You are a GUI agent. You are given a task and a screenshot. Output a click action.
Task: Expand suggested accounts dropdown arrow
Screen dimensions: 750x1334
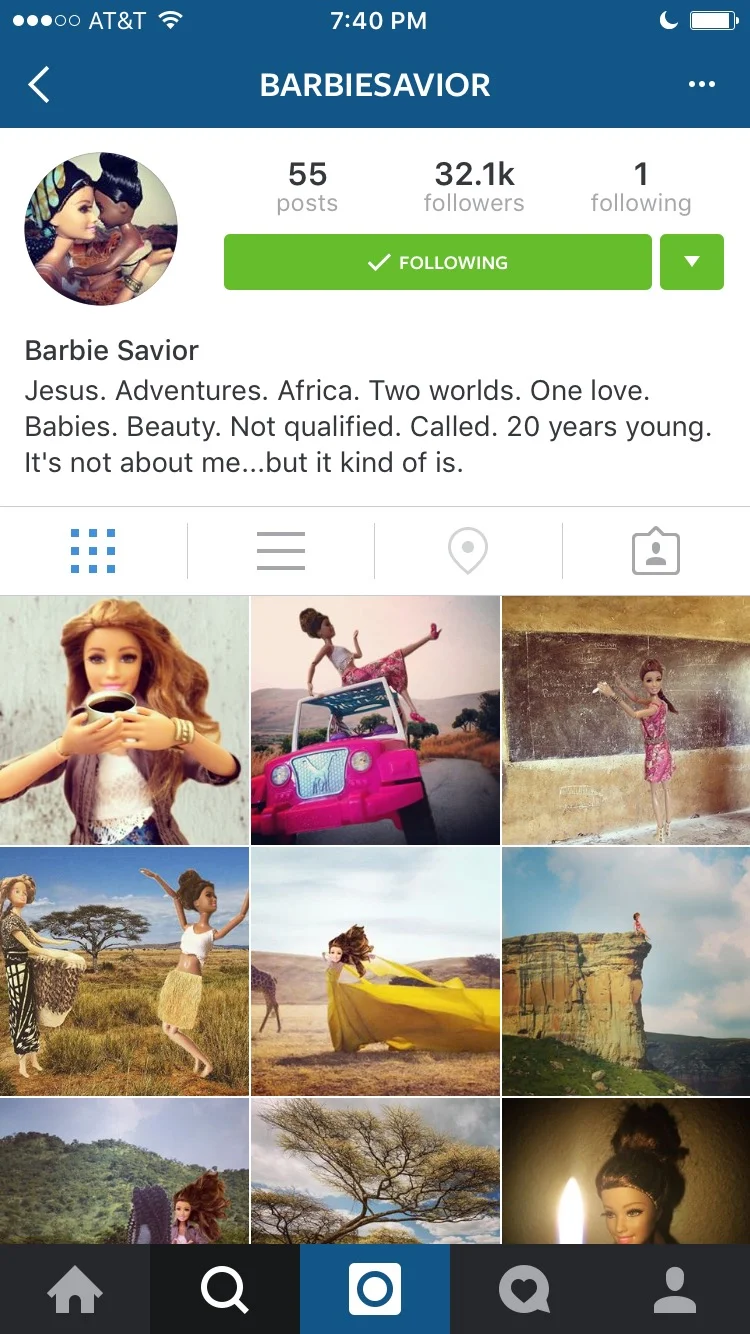[x=692, y=262]
